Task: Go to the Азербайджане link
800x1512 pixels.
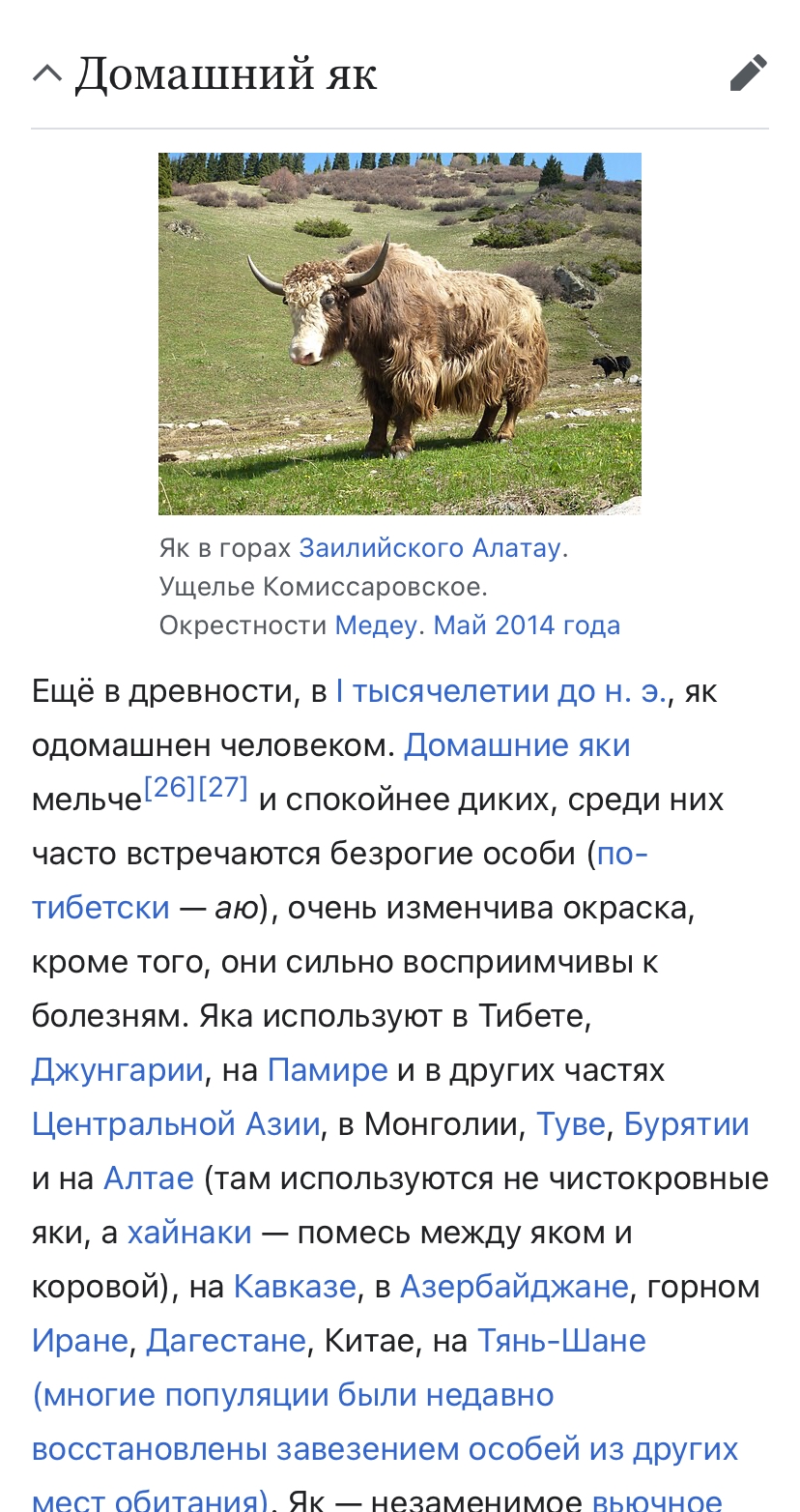Action: click(x=515, y=1288)
